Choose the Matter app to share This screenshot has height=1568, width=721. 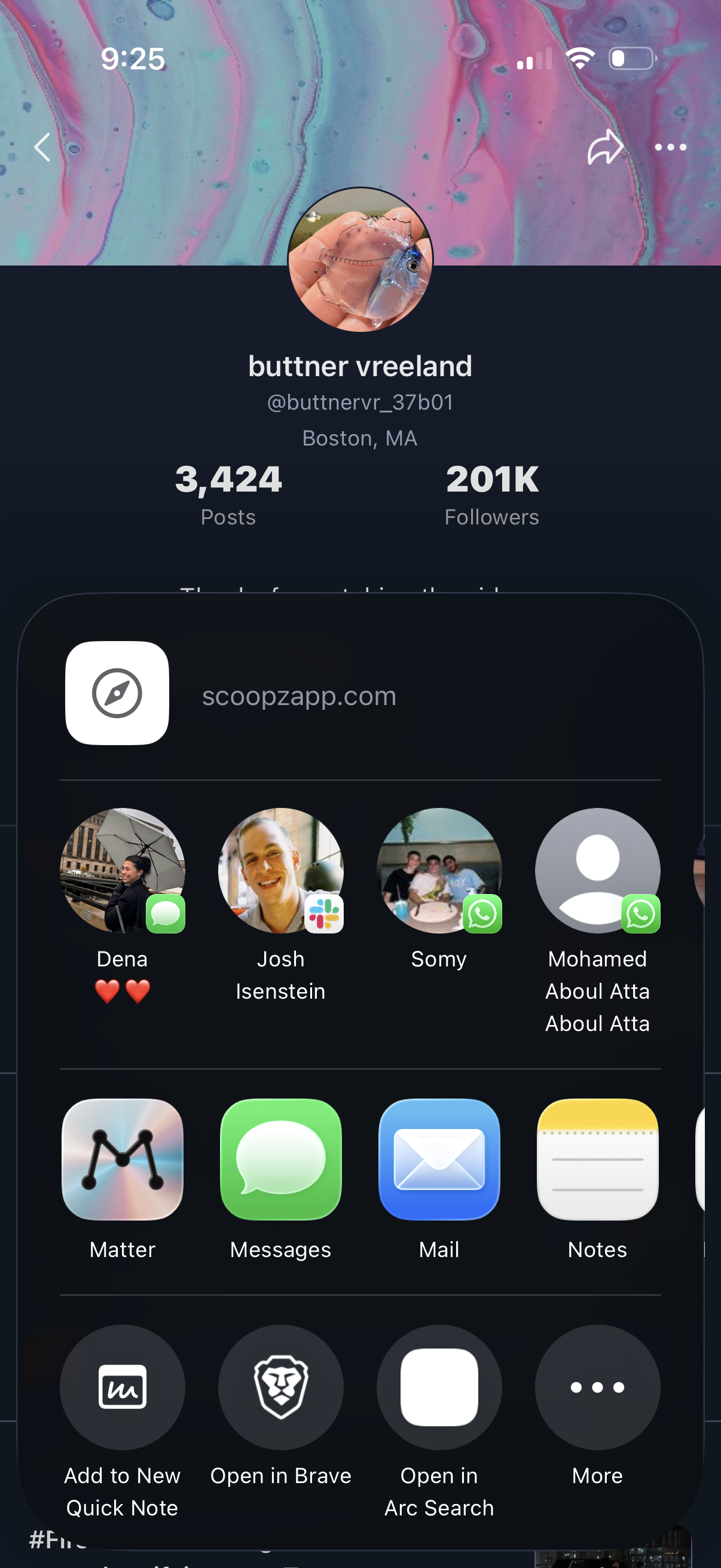(123, 1159)
